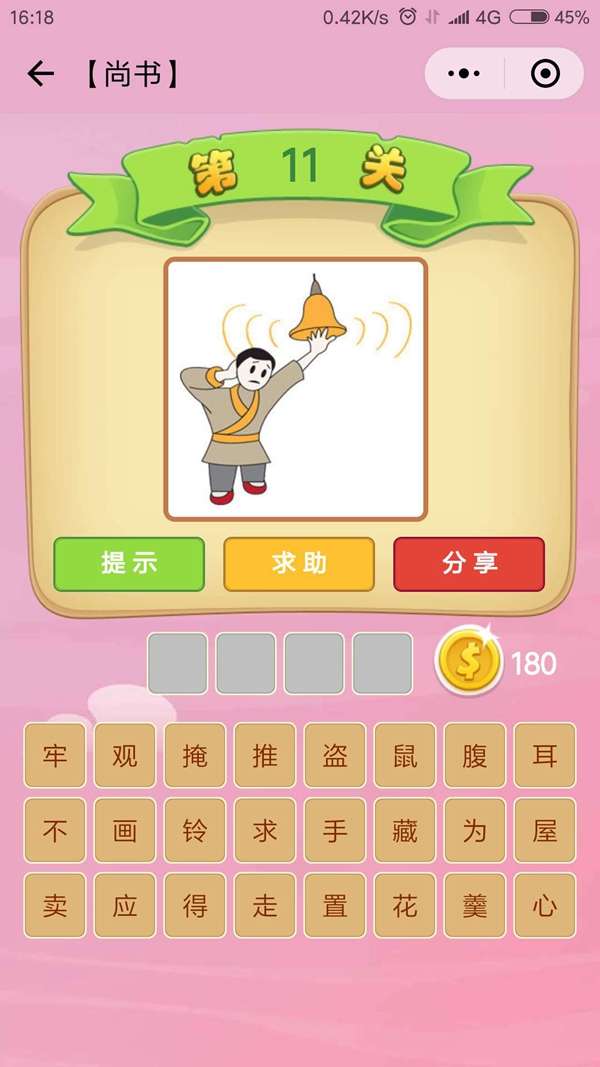This screenshot has height=1067, width=600.
Task: Choose the character tile 盗
Action: 335,756
